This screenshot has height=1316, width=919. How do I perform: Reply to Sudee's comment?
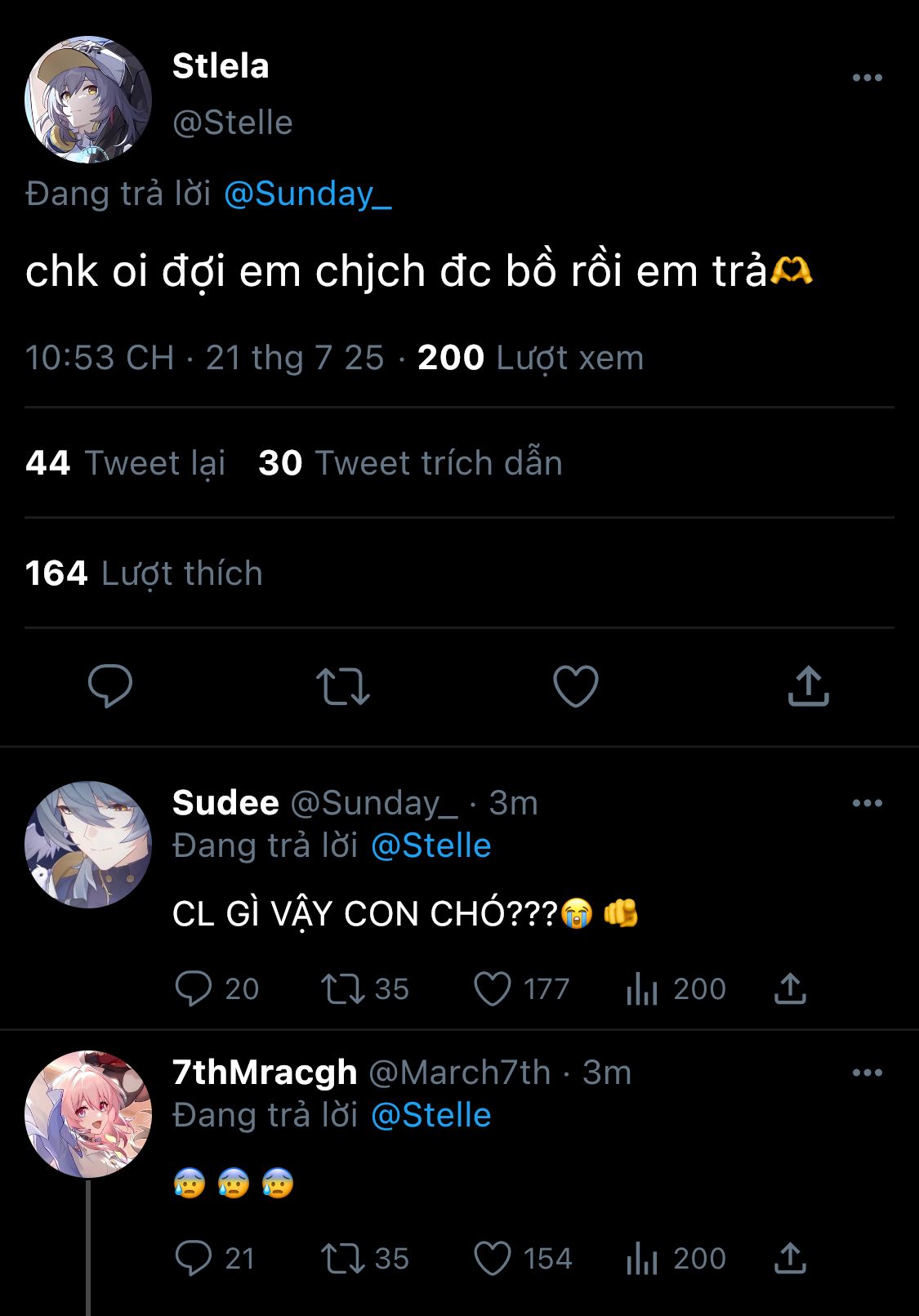point(216,988)
